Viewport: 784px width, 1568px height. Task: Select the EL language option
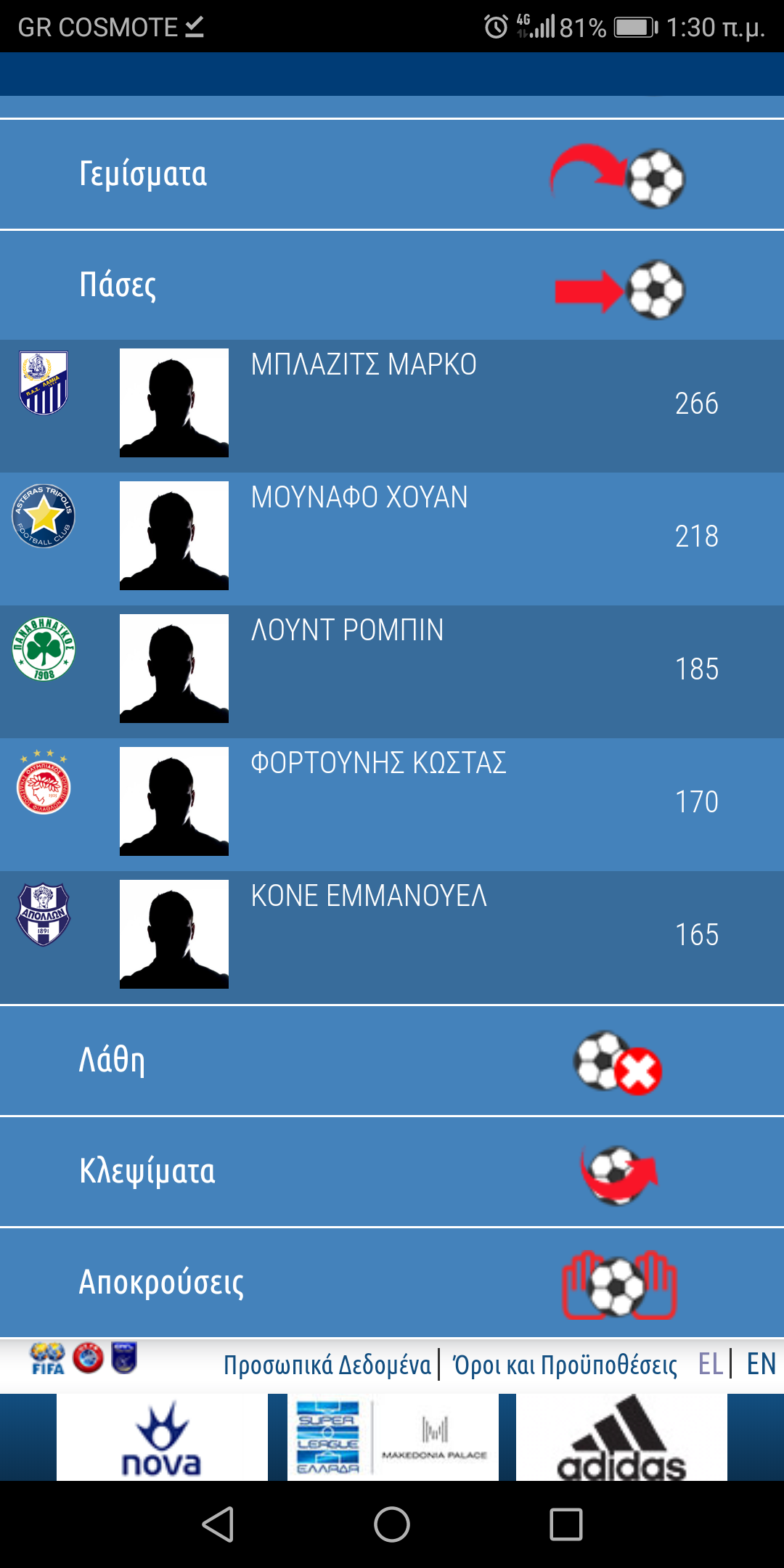click(710, 1365)
